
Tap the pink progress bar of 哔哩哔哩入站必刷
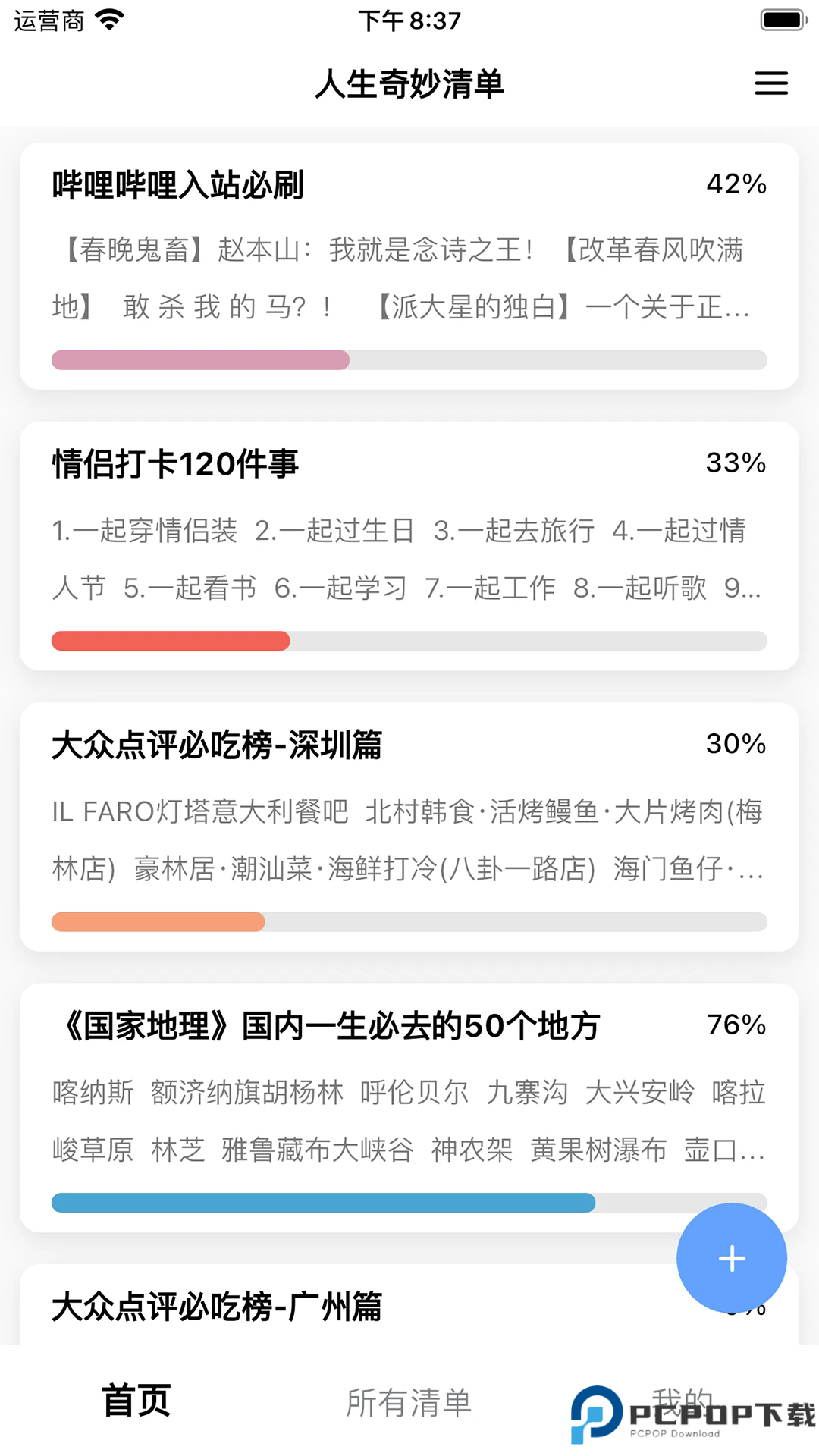coord(199,359)
